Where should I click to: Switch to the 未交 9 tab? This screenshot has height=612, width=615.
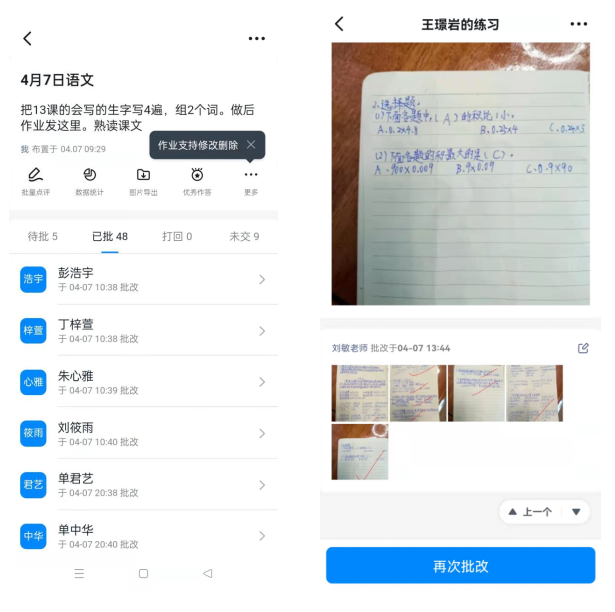(x=244, y=237)
